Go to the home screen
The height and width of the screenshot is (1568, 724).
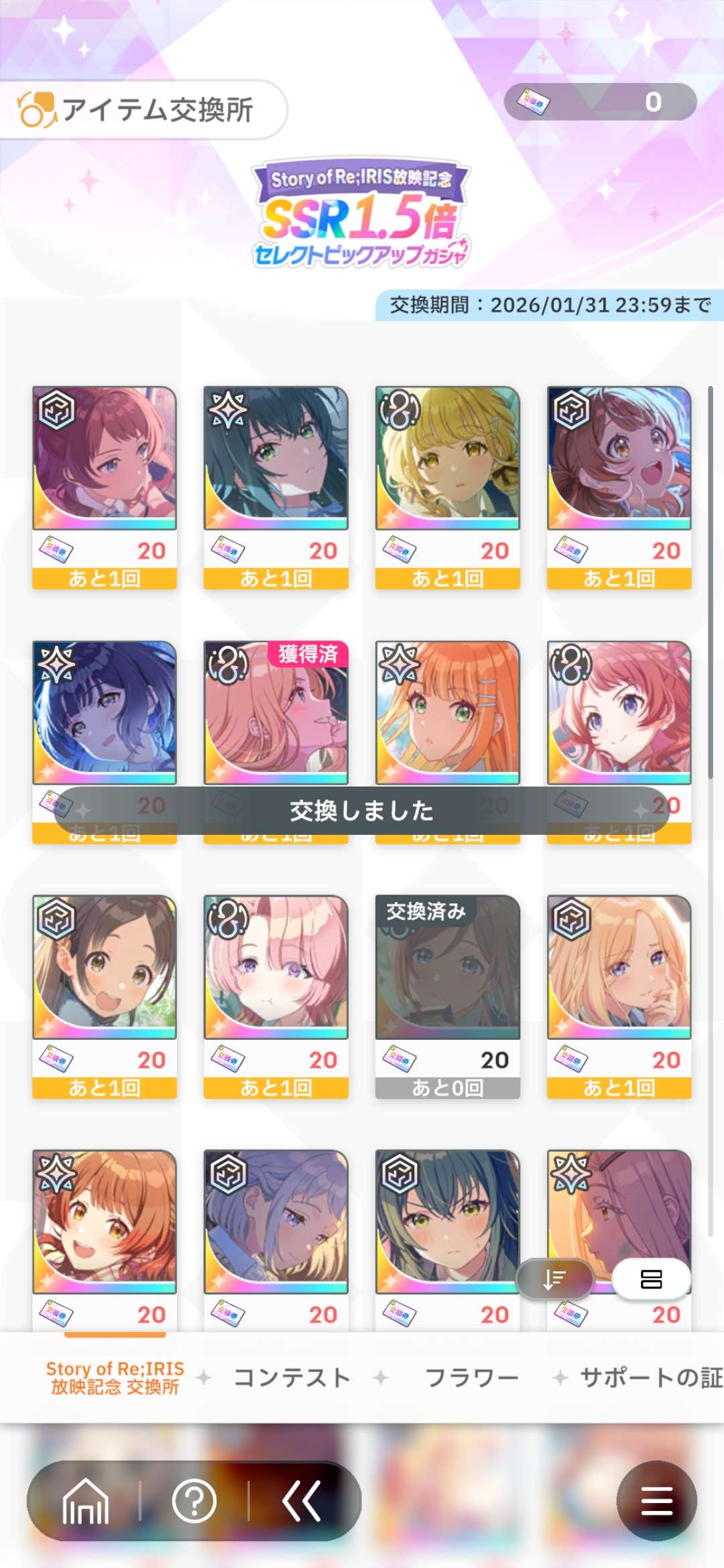tap(85, 1501)
